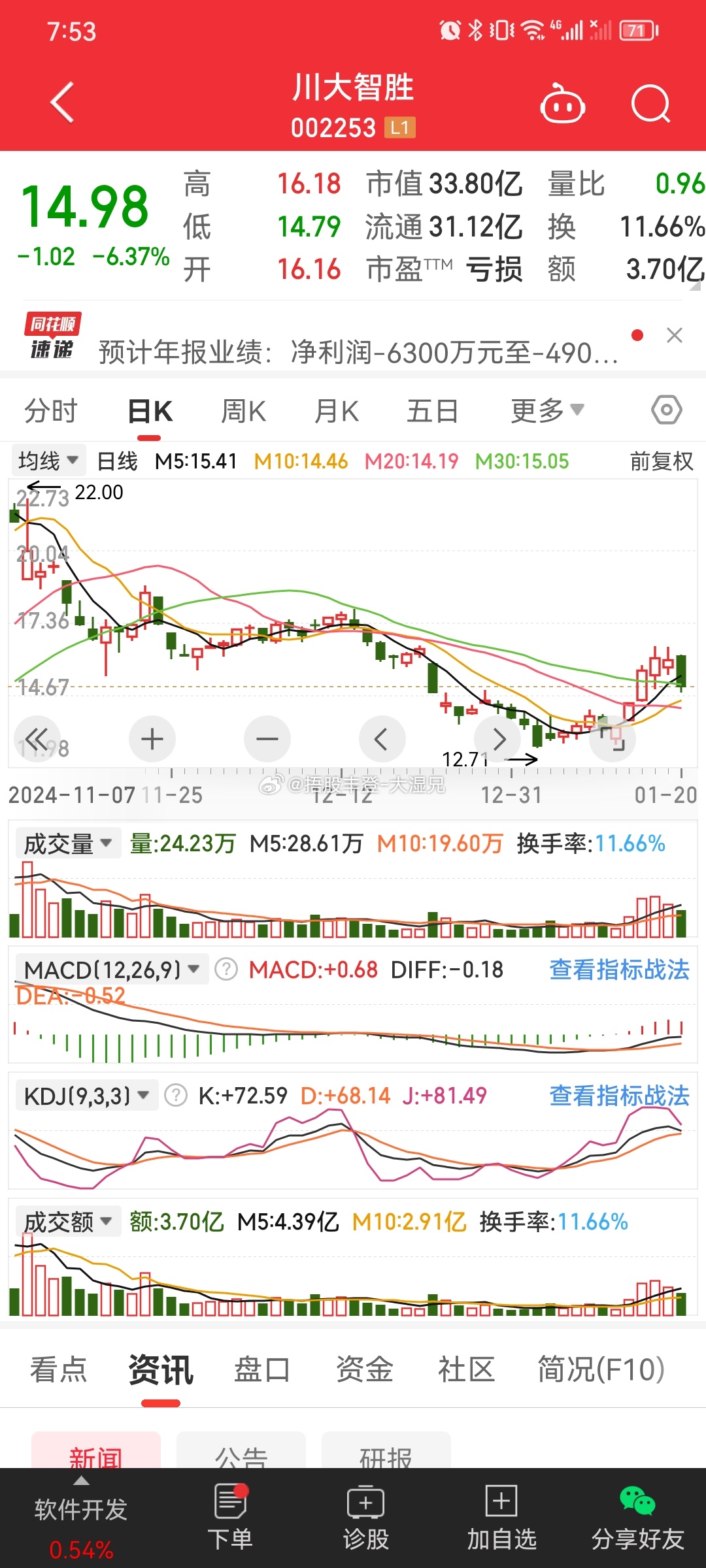Zoom out the K-line chart
Viewport: 706px width, 1568px height.
click(267, 740)
